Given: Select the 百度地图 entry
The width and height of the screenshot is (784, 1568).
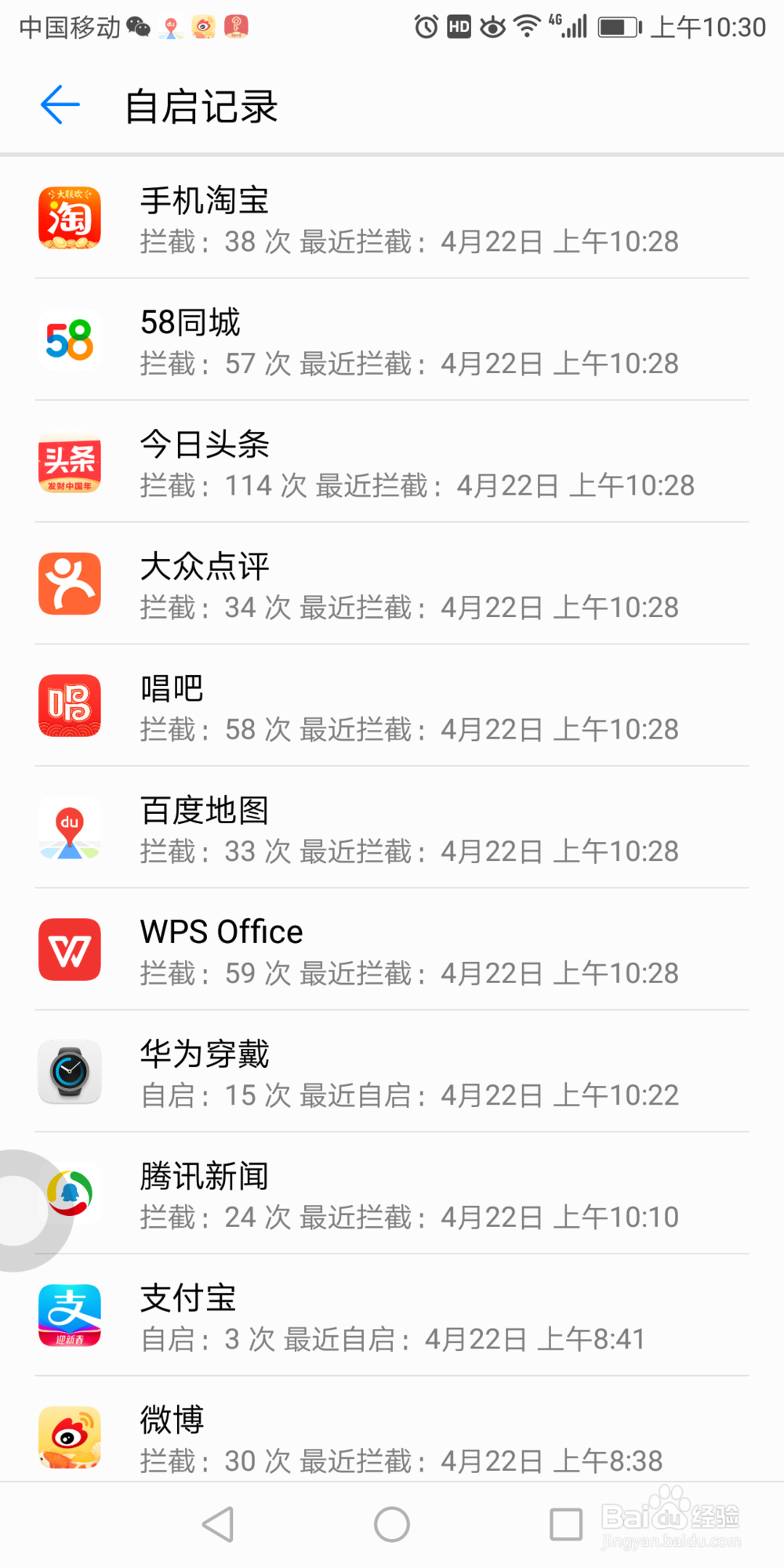Looking at the screenshot, I should coord(392,827).
